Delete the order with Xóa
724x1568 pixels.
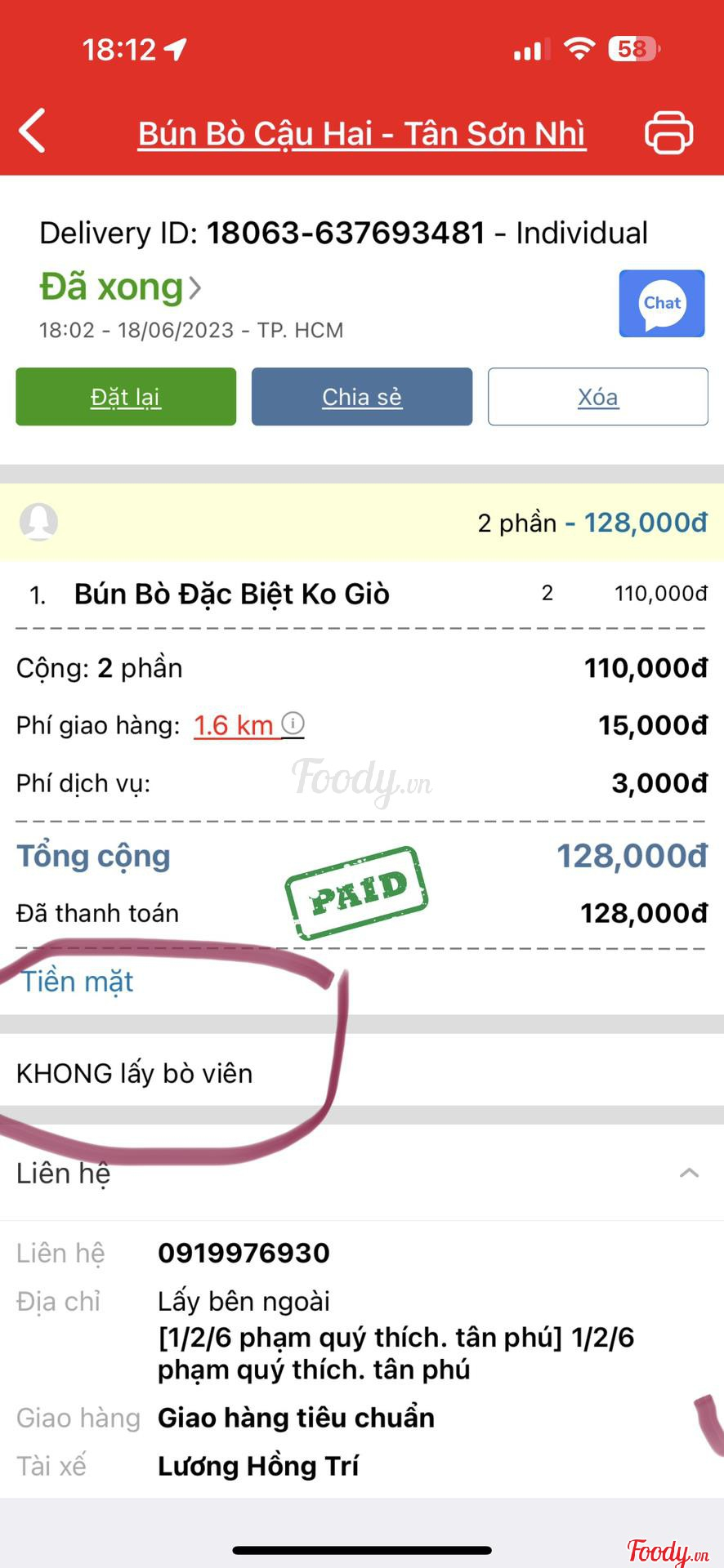(x=597, y=397)
